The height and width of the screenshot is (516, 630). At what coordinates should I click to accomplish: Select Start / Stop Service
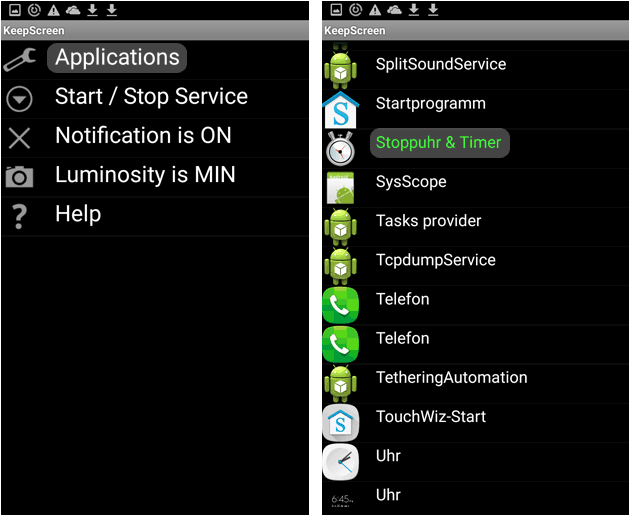coord(151,97)
